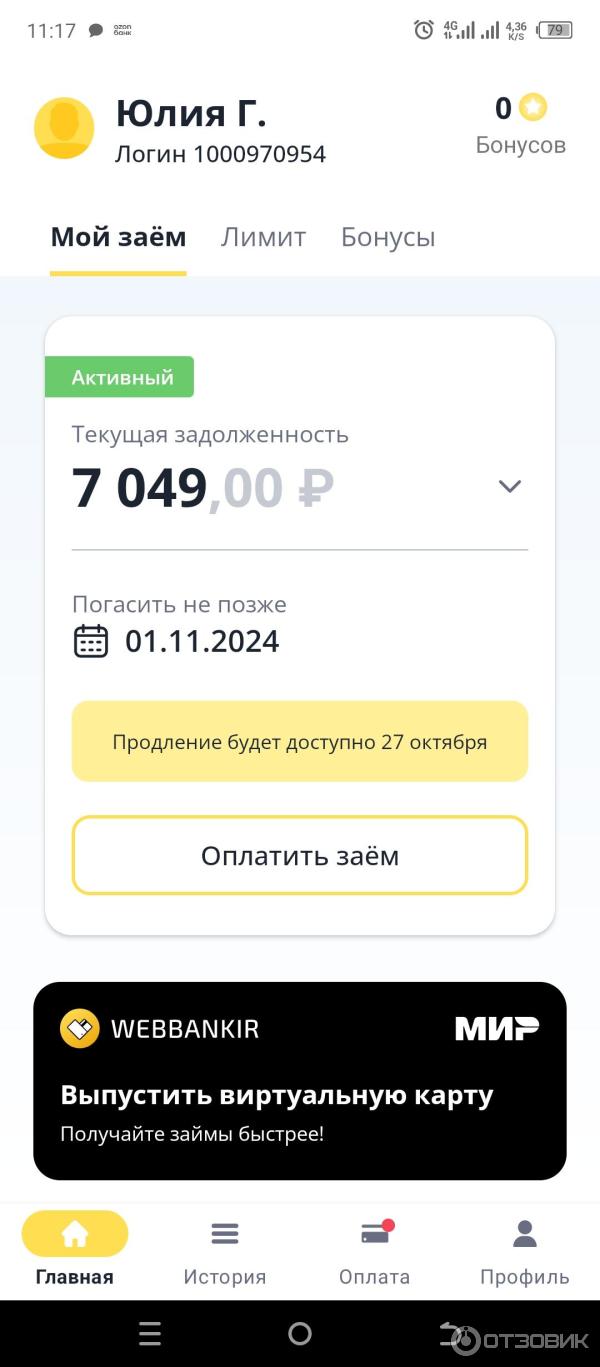The image size is (600, 1367).
Task: Tap the system home button
Action: [300, 1333]
